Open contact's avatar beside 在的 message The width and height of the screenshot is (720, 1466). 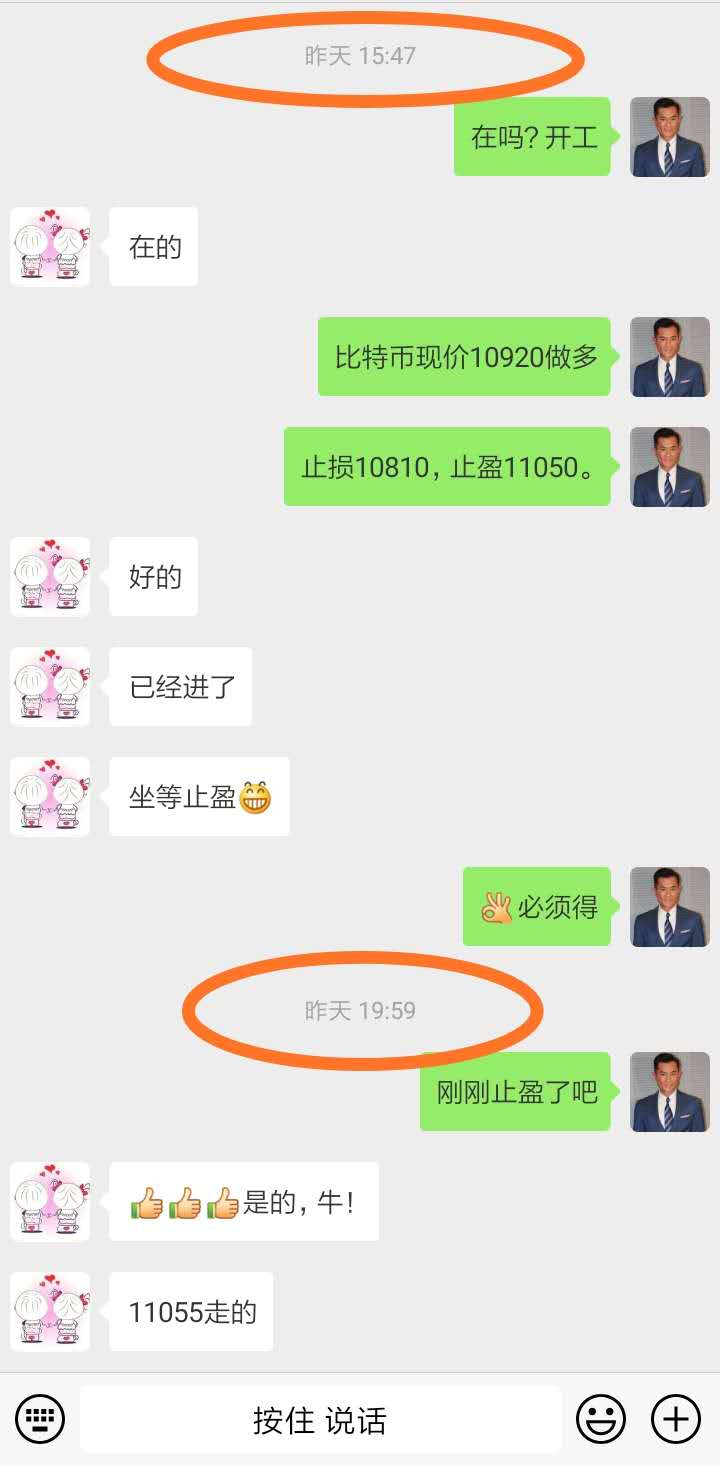point(50,246)
